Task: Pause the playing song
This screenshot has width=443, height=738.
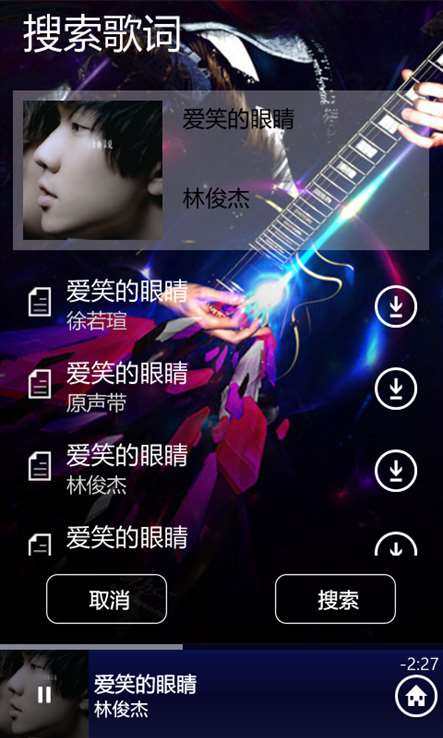Action: [x=44, y=695]
